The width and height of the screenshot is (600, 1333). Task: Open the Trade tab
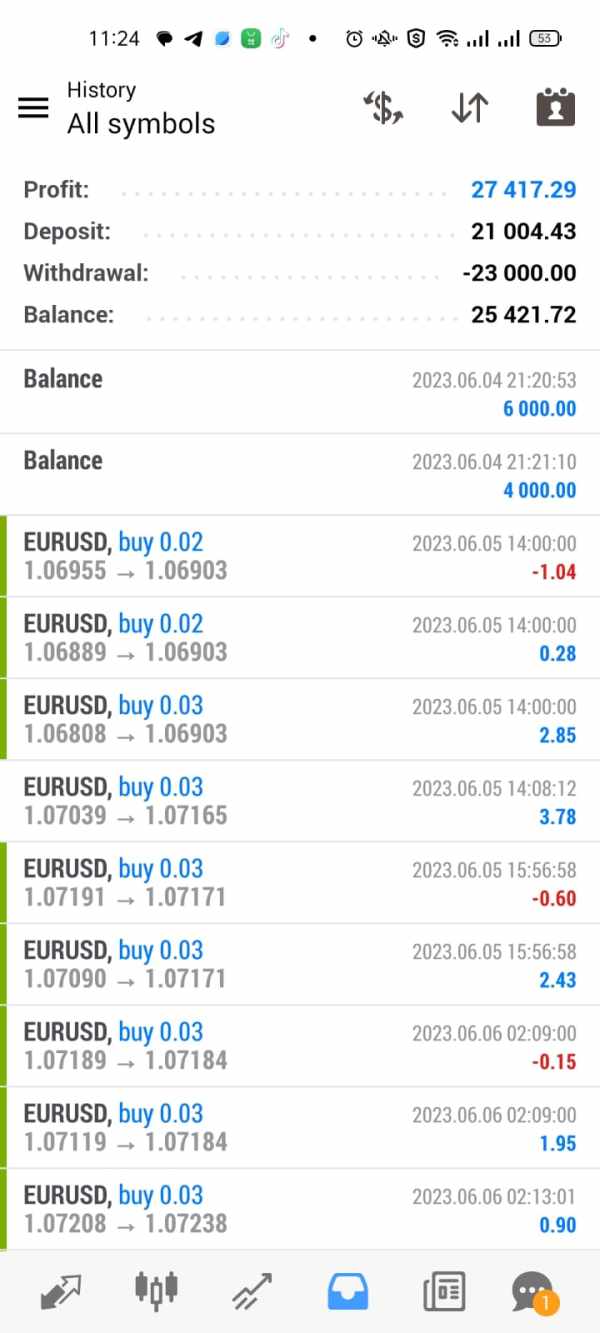(252, 1291)
